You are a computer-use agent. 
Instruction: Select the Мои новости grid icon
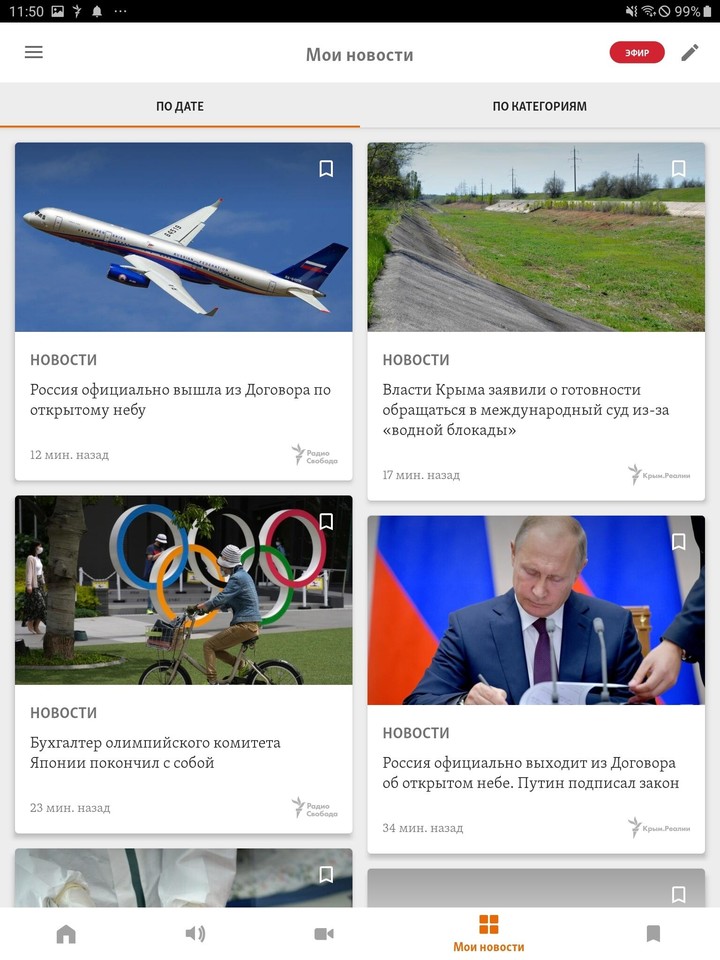tap(489, 925)
